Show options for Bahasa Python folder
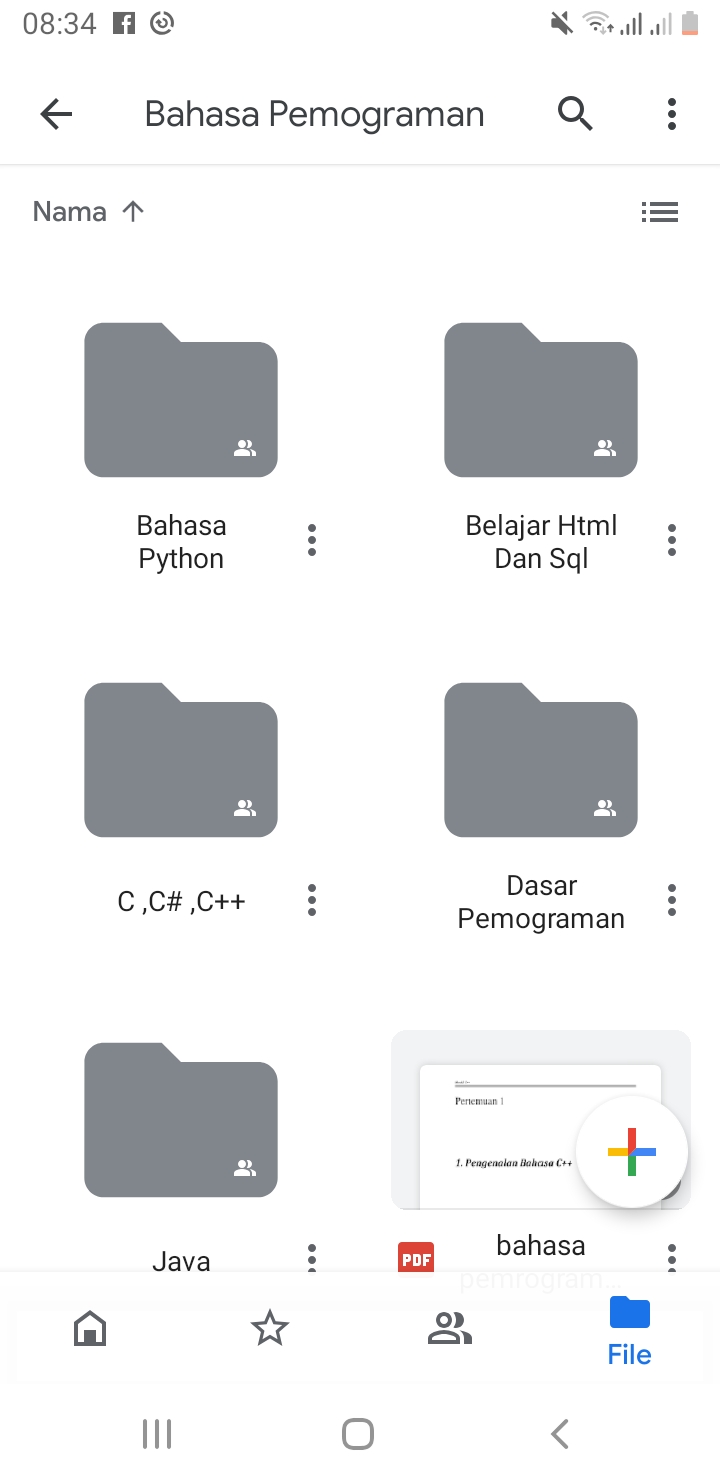Viewport: 720px width, 1480px height. click(x=312, y=540)
